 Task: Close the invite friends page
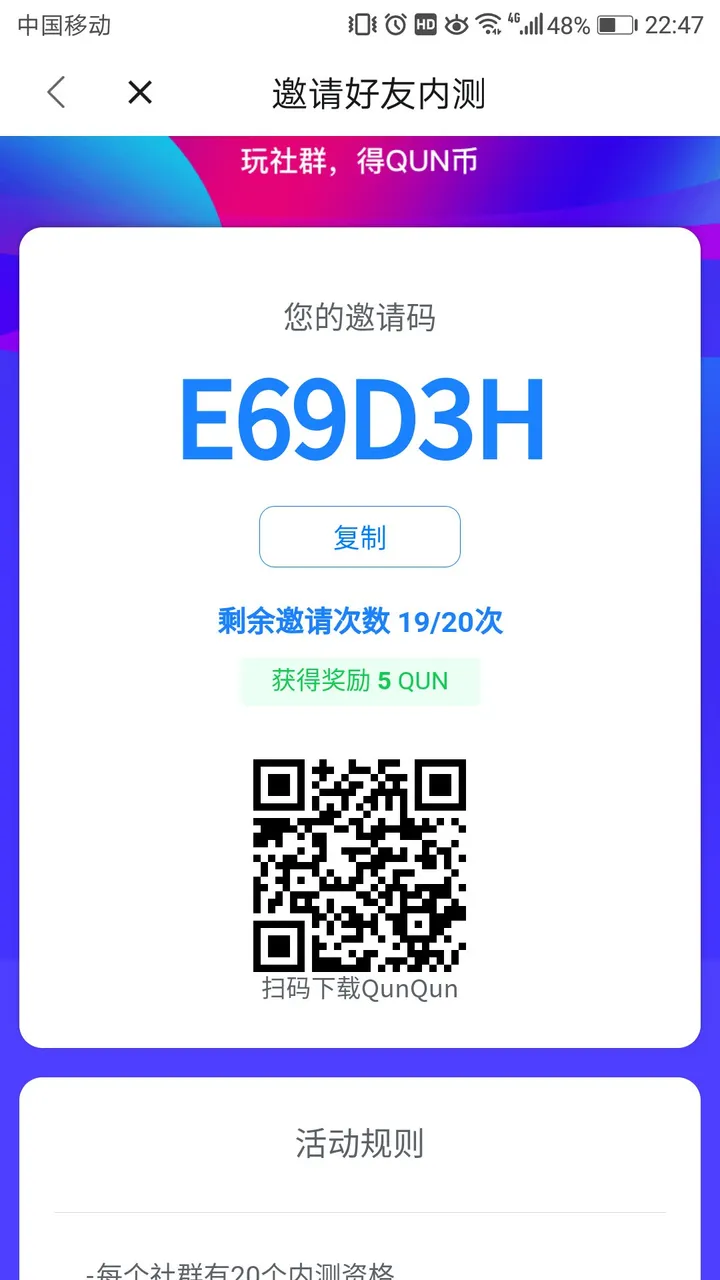tap(140, 93)
